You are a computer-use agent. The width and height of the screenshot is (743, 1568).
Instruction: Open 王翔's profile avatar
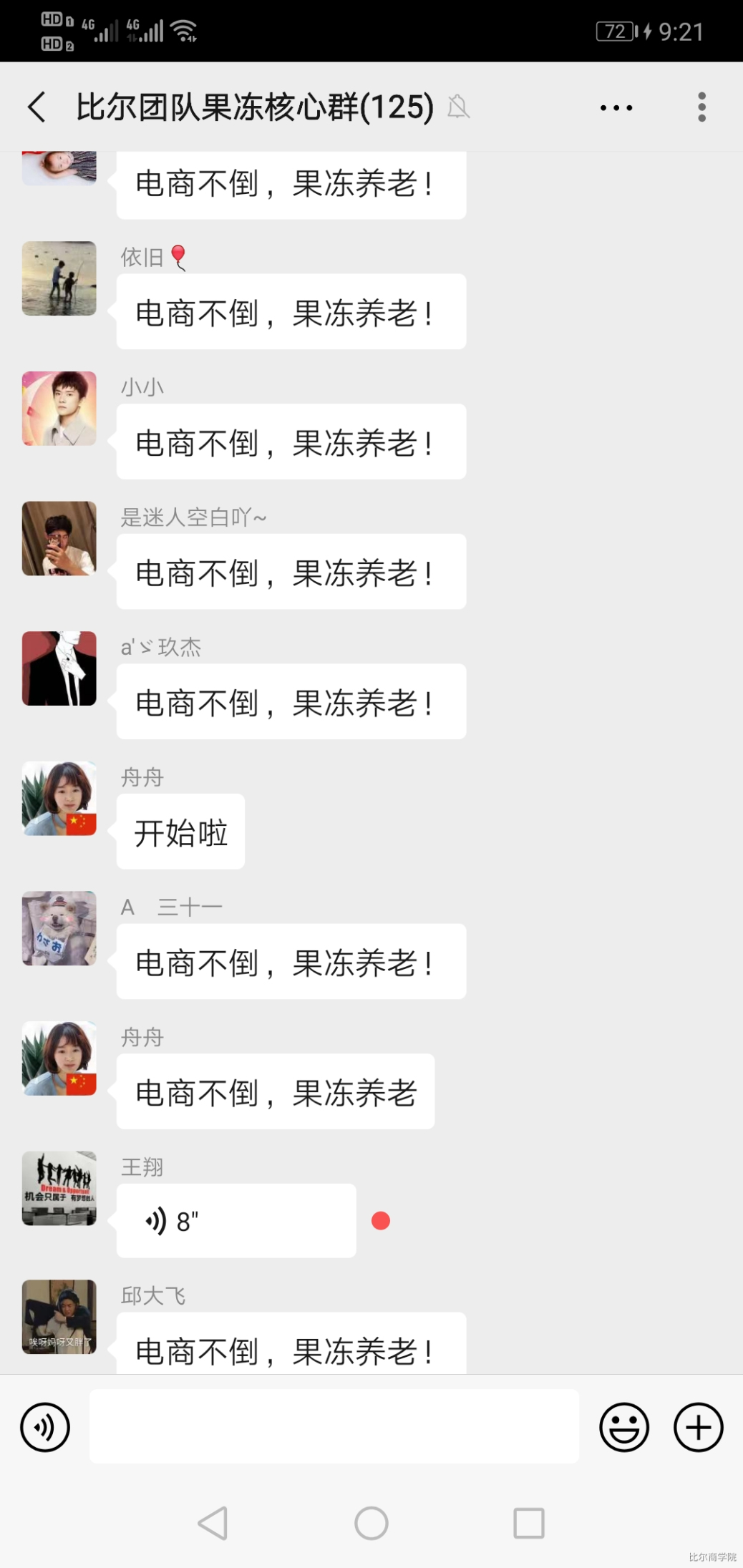[x=59, y=1188]
